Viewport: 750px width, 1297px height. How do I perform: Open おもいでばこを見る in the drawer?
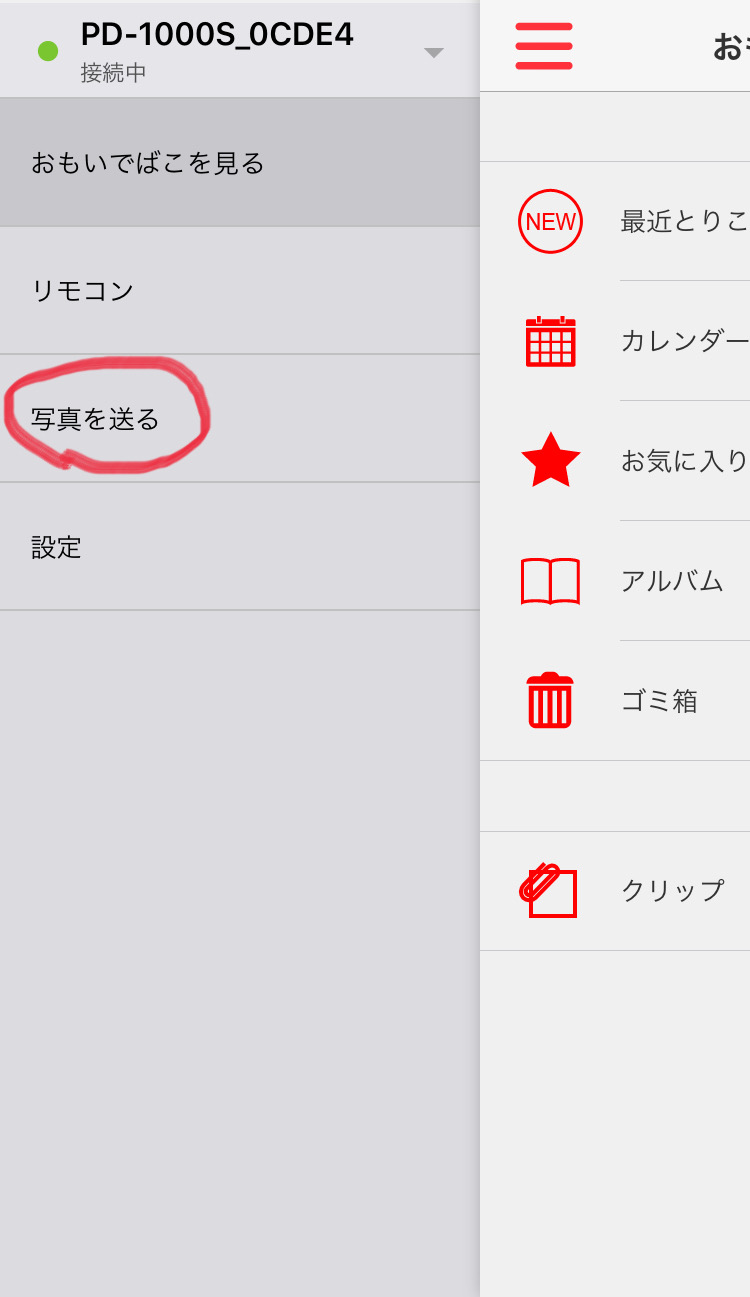(x=240, y=163)
